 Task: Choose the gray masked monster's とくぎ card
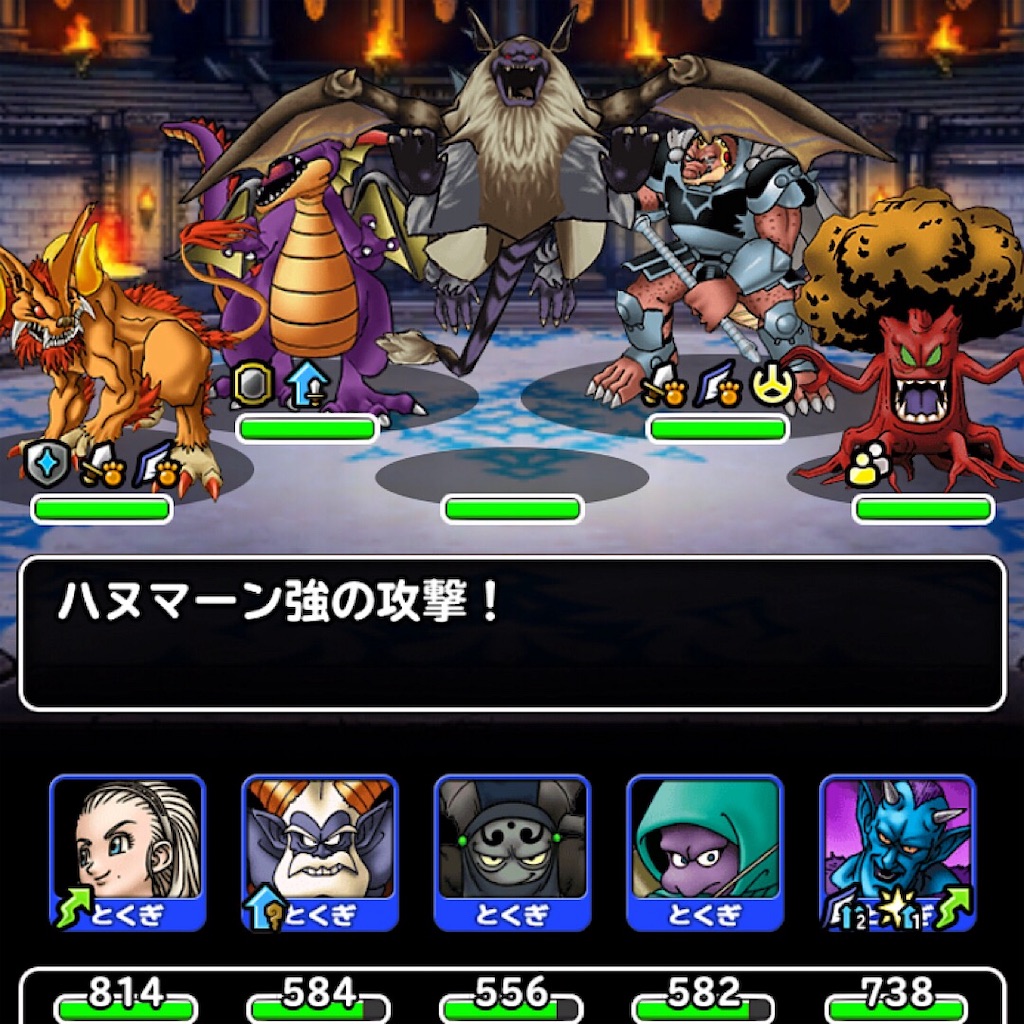(513, 853)
